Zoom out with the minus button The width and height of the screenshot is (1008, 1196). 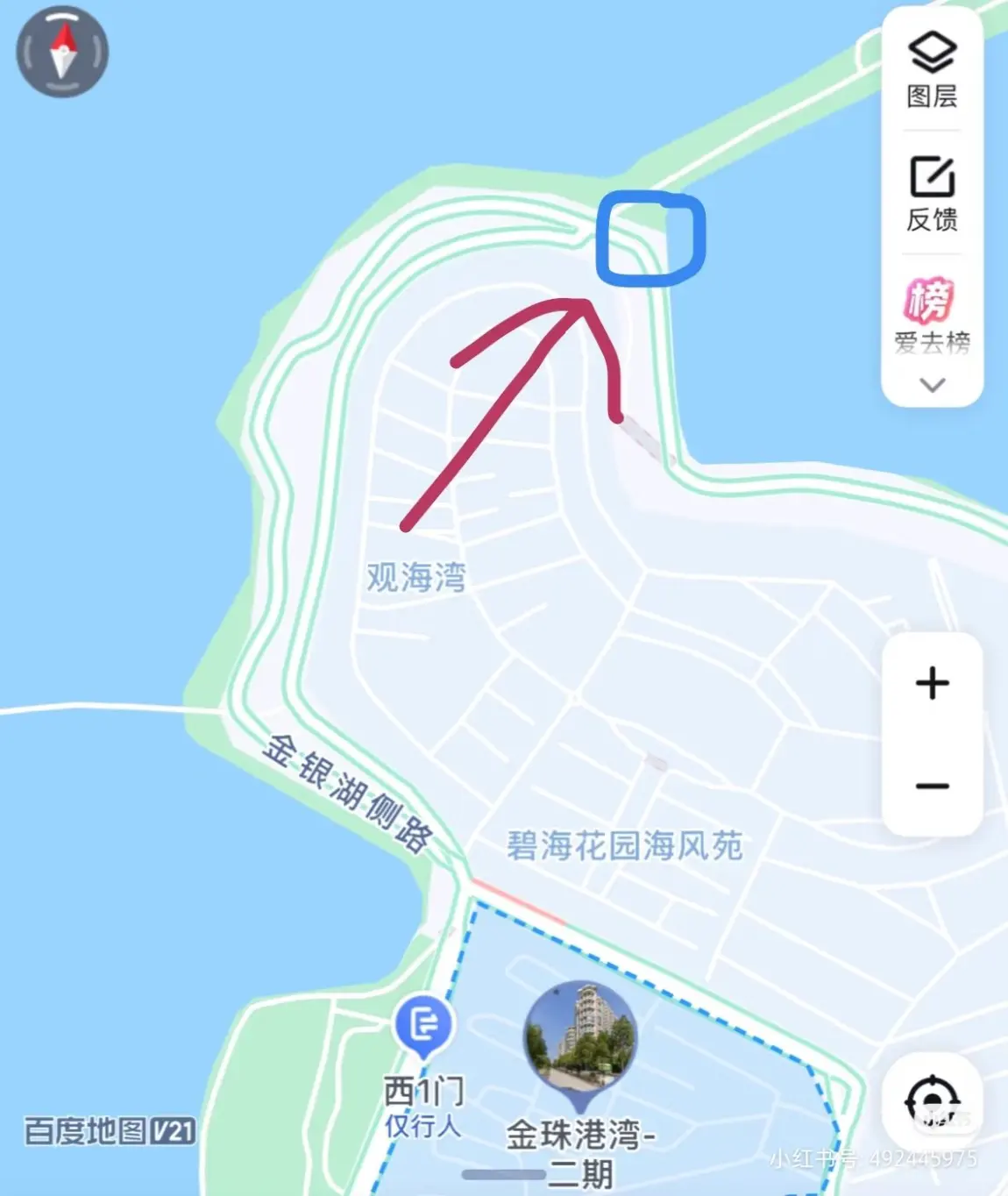point(932,786)
